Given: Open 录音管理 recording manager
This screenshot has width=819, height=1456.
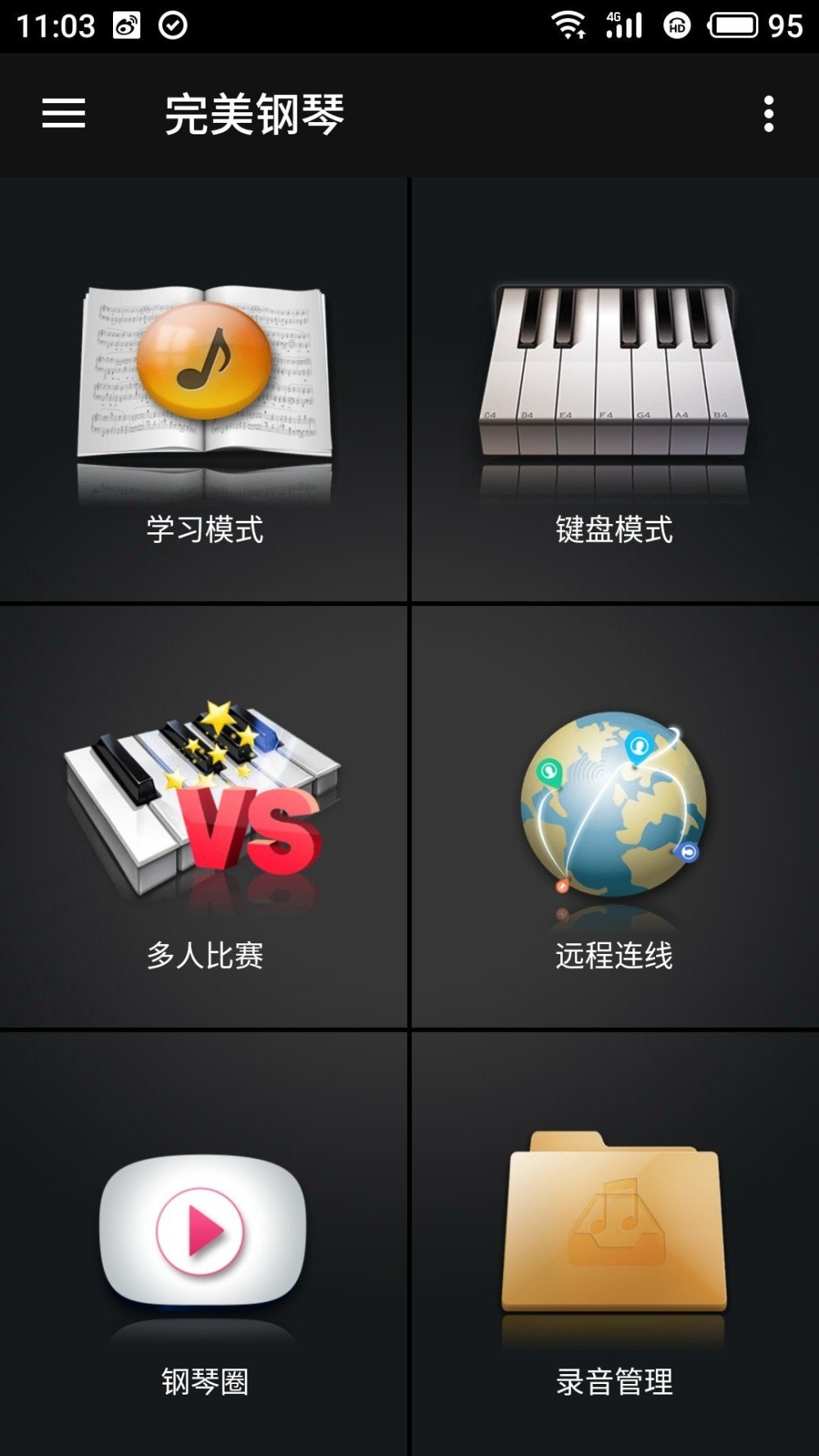Looking at the screenshot, I should click(615, 1244).
